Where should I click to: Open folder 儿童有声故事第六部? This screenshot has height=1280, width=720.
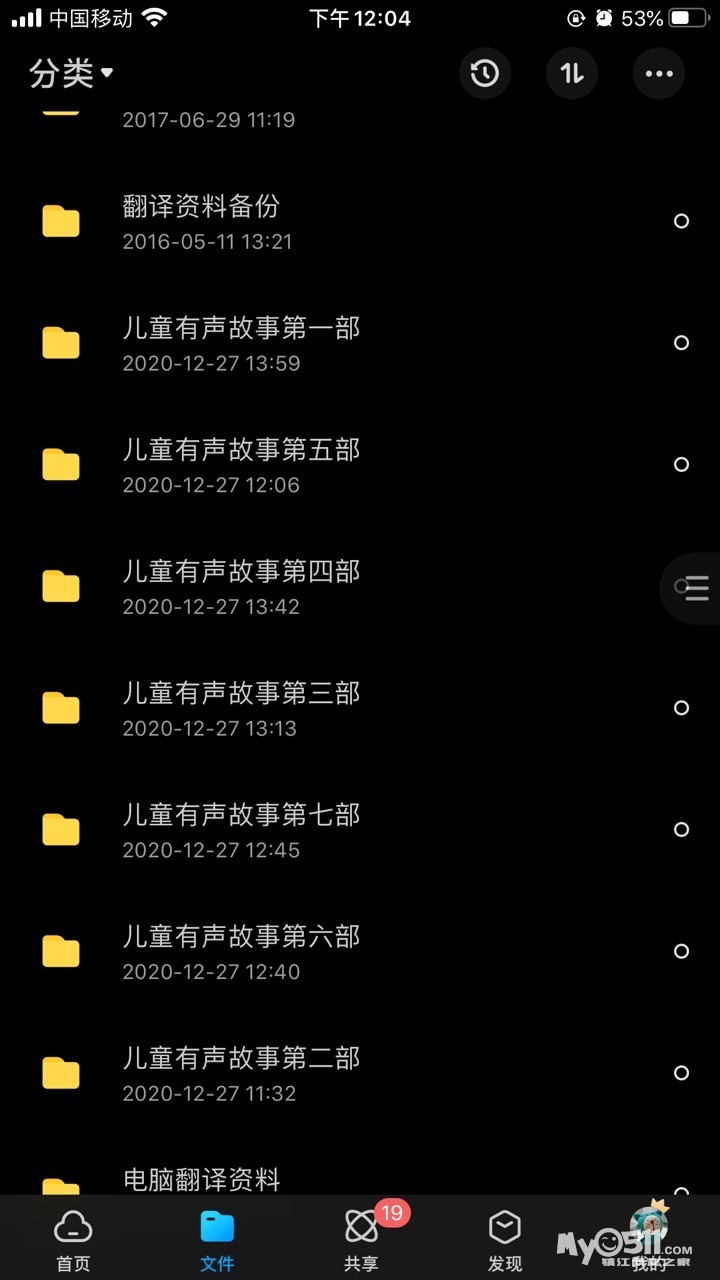[x=240, y=951]
